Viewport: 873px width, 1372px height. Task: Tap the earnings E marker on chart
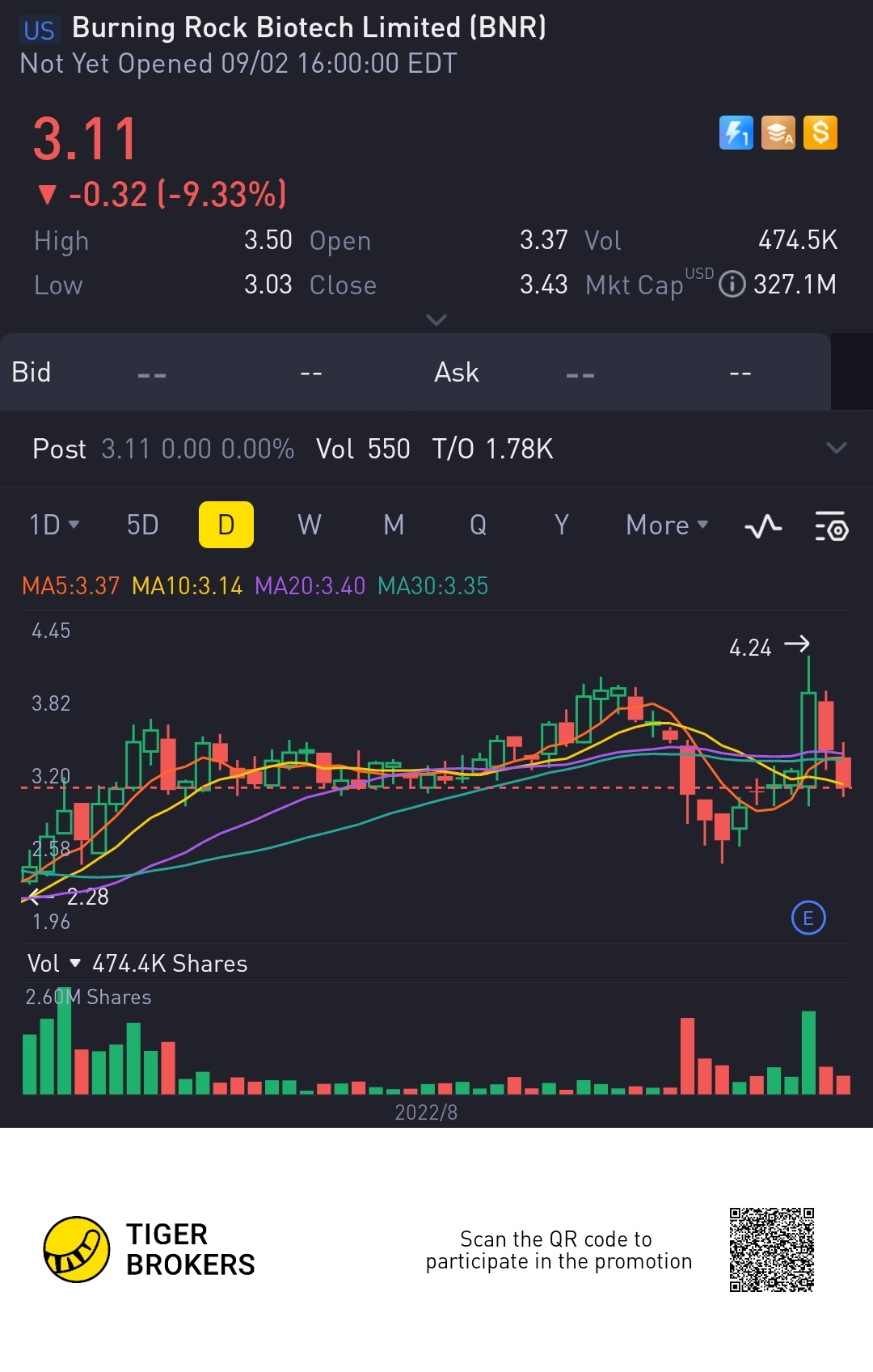click(808, 918)
